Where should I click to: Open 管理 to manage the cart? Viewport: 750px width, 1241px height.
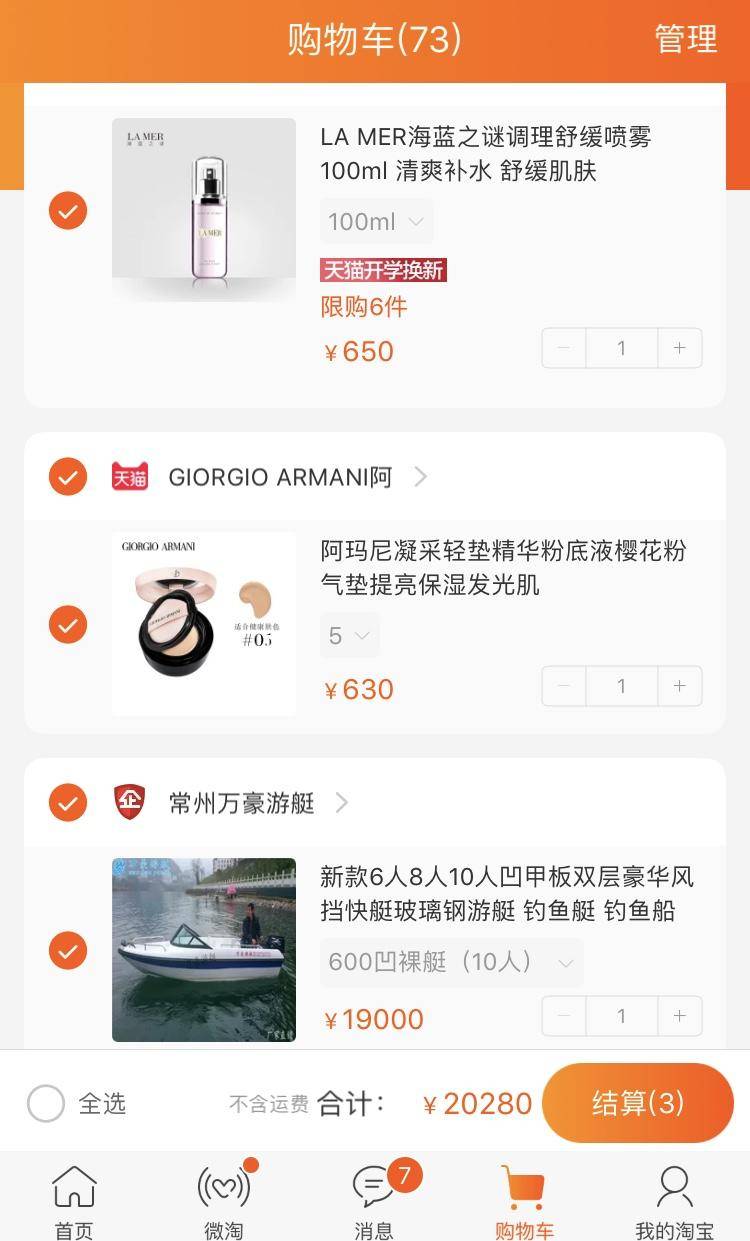click(x=685, y=41)
